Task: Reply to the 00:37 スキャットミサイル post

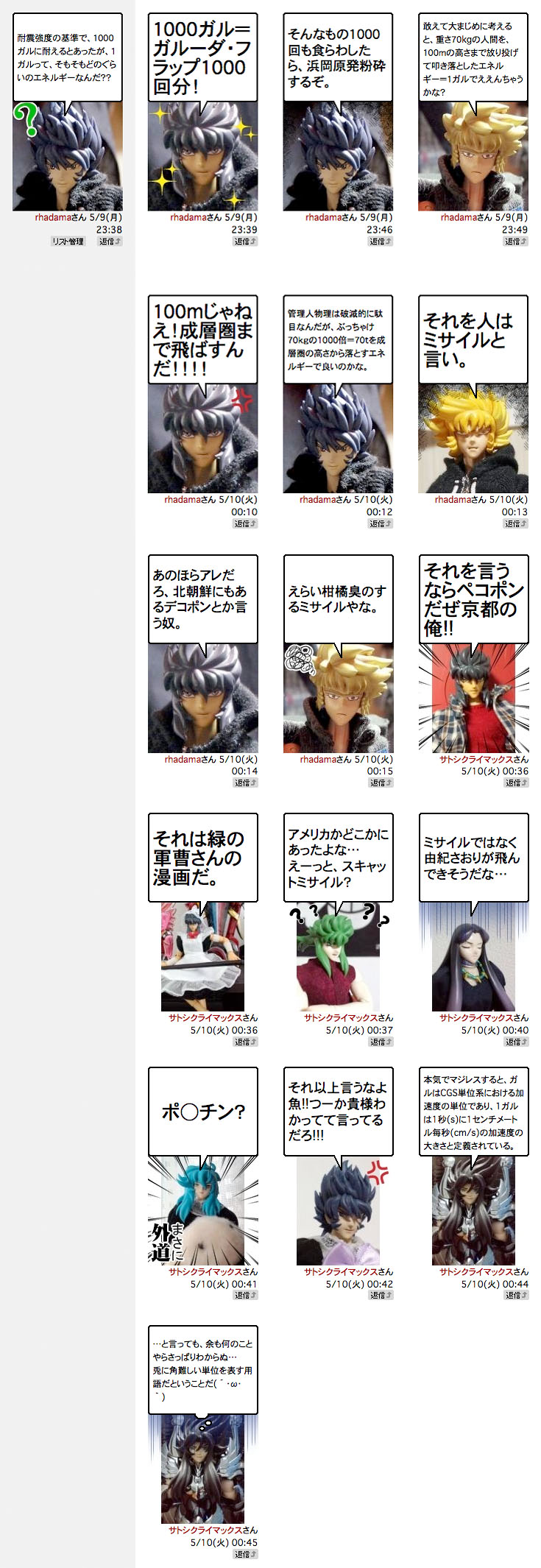Action: [381, 1042]
